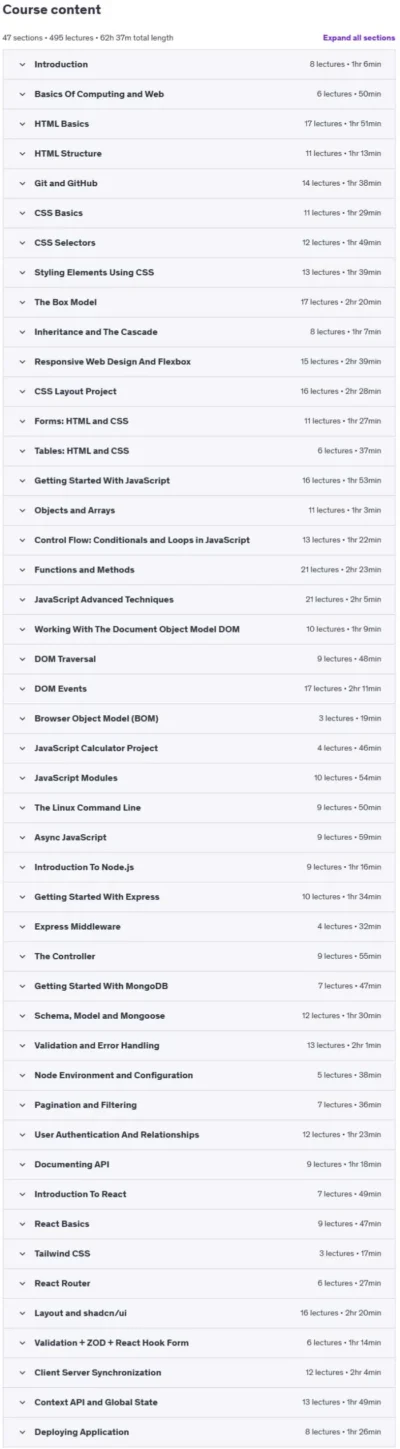Open Introduction To Node.js section
The image size is (400, 1449).
(x=199, y=867)
